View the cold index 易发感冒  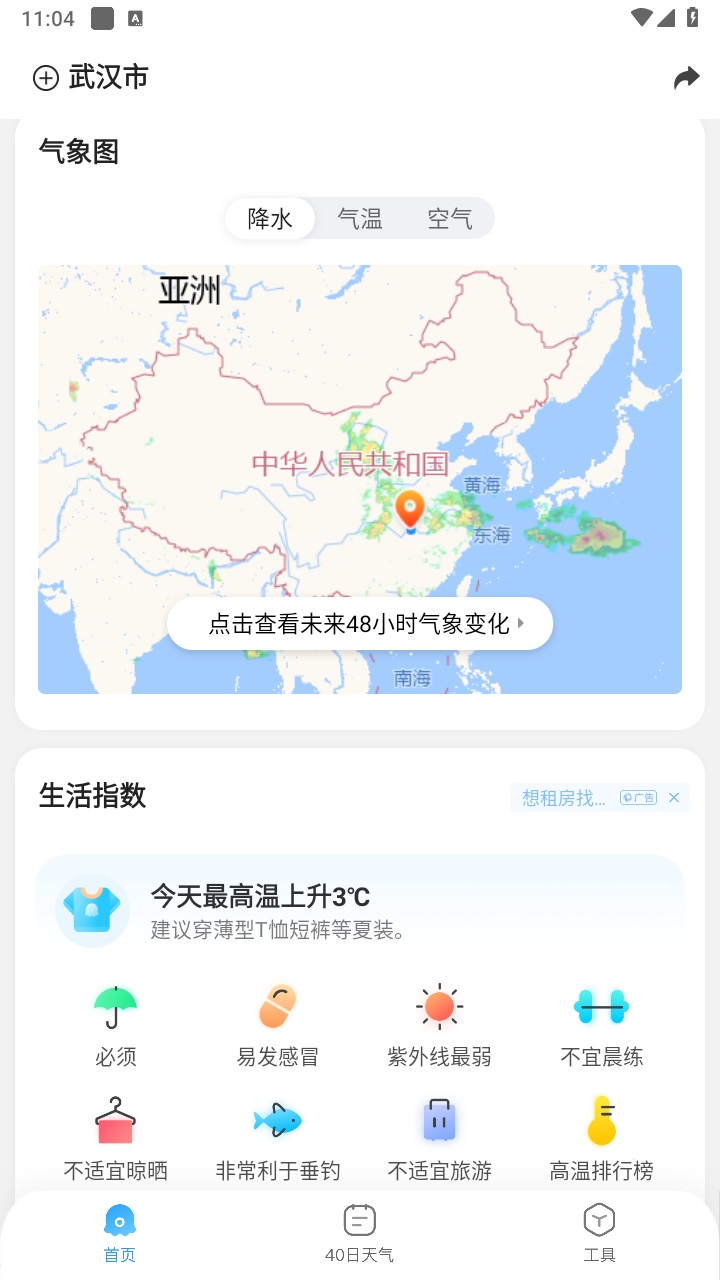click(278, 1025)
